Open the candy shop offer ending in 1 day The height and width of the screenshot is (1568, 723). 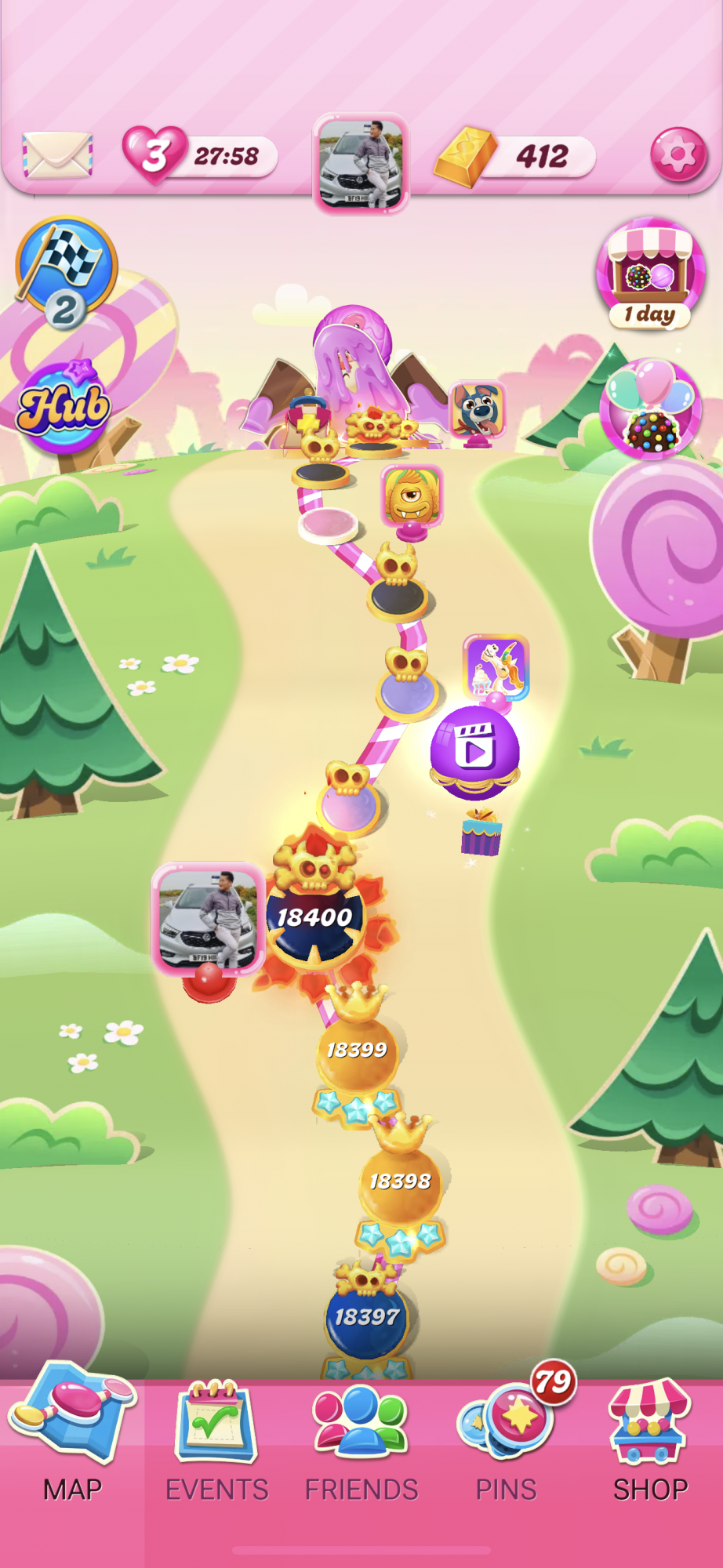tap(649, 273)
